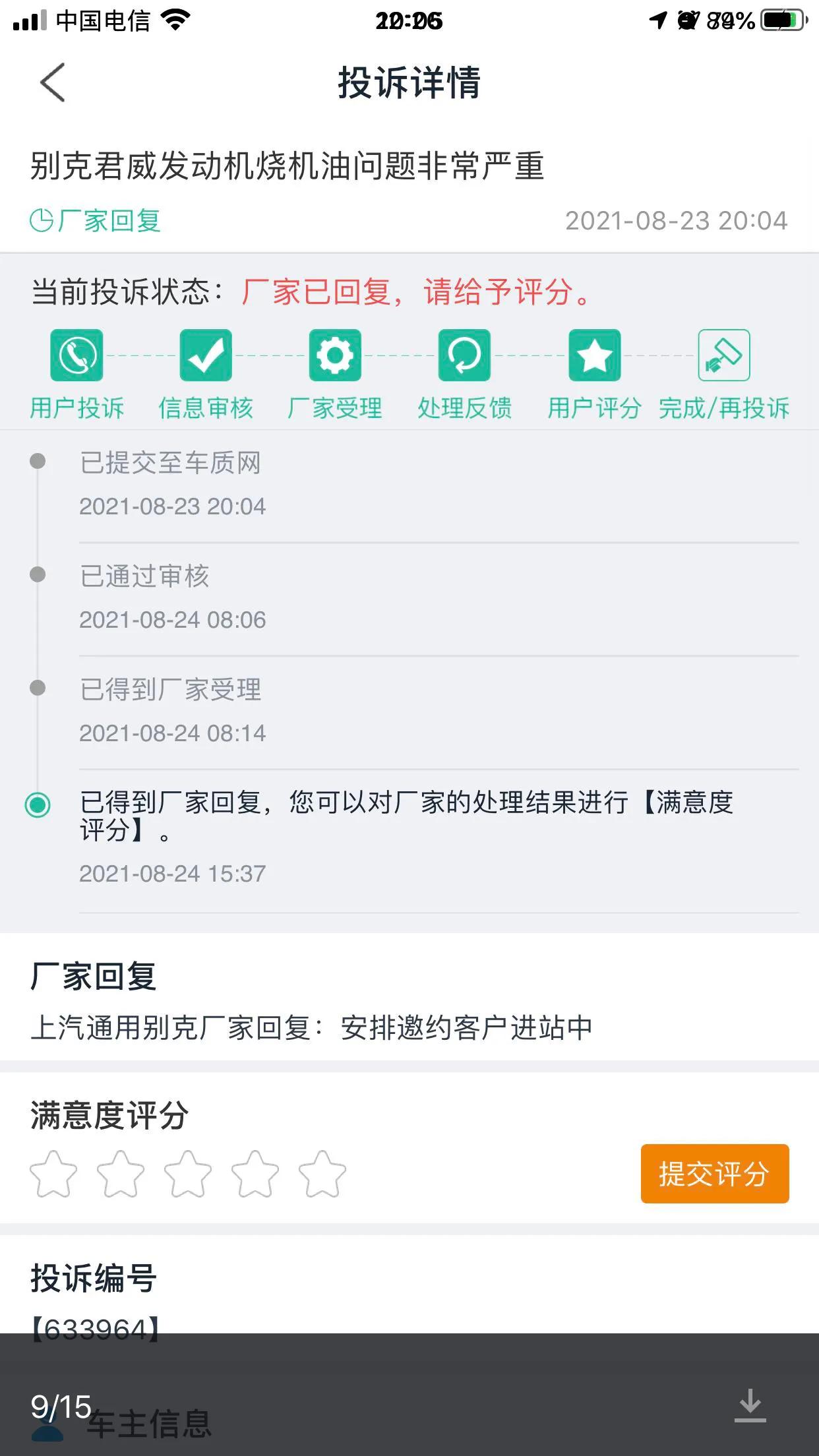Click the complaint title 别克君威发动机烧机油问题非常严重

click(290, 167)
